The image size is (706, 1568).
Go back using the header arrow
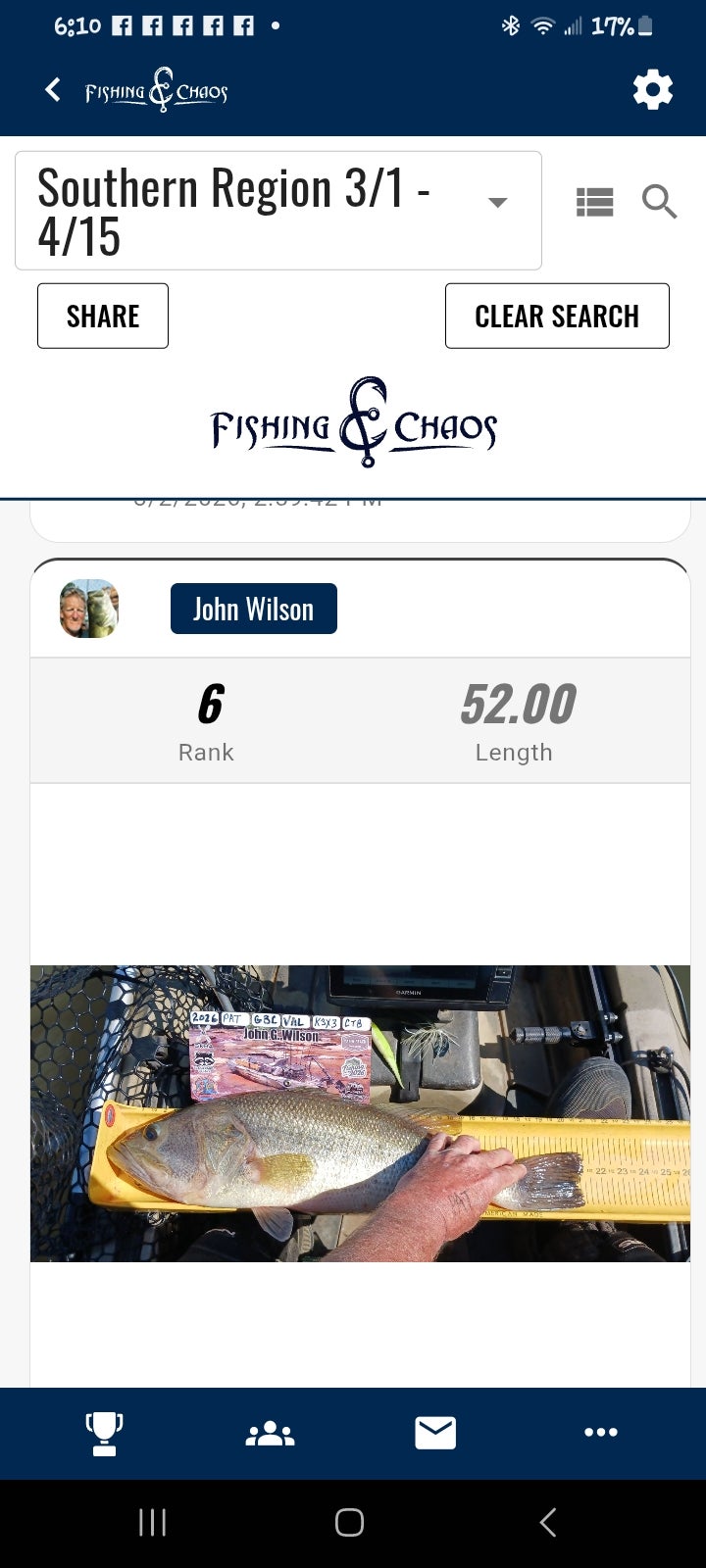point(53,90)
